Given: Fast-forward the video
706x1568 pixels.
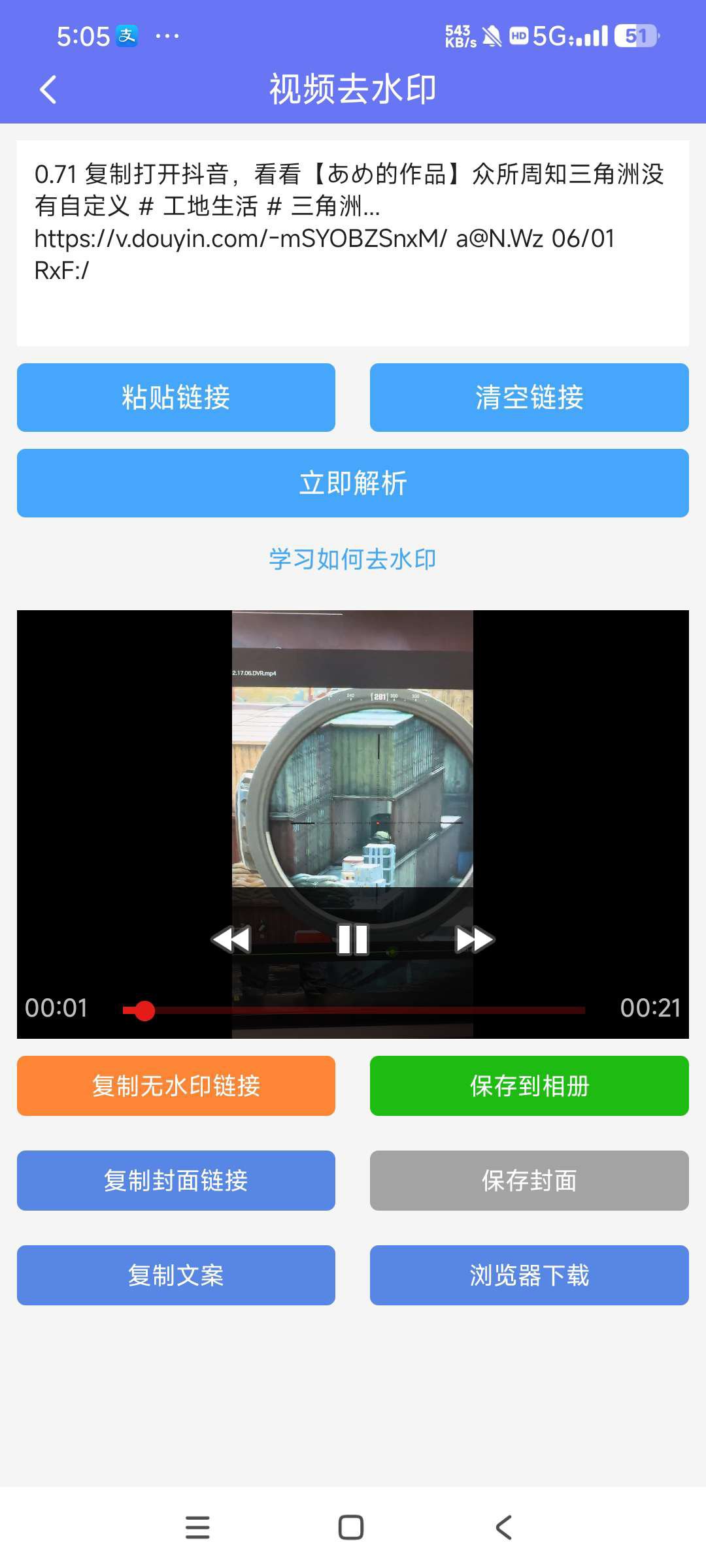Looking at the screenshot, I should pos(475,939).
